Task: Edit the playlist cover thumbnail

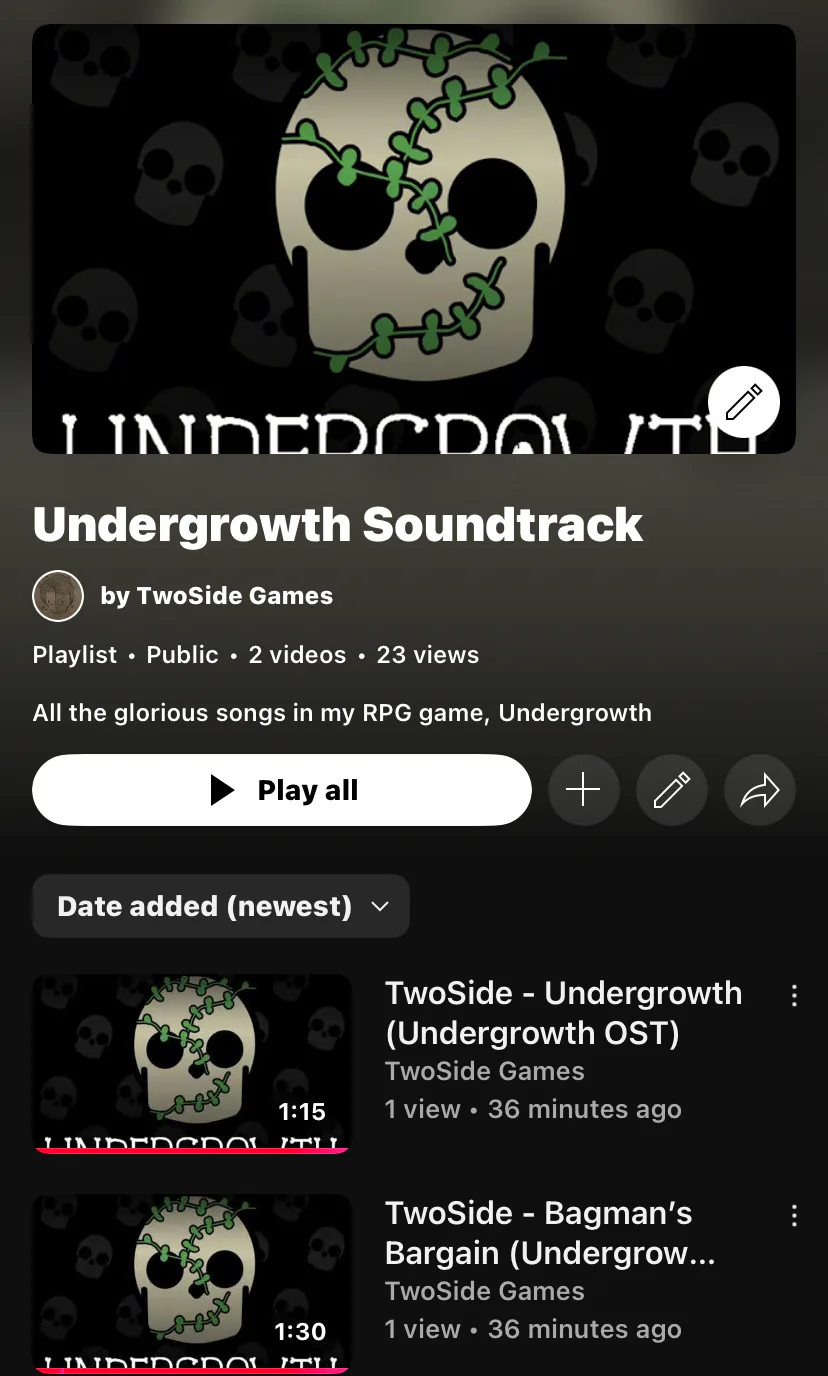Action: click(x=743, y=403)
